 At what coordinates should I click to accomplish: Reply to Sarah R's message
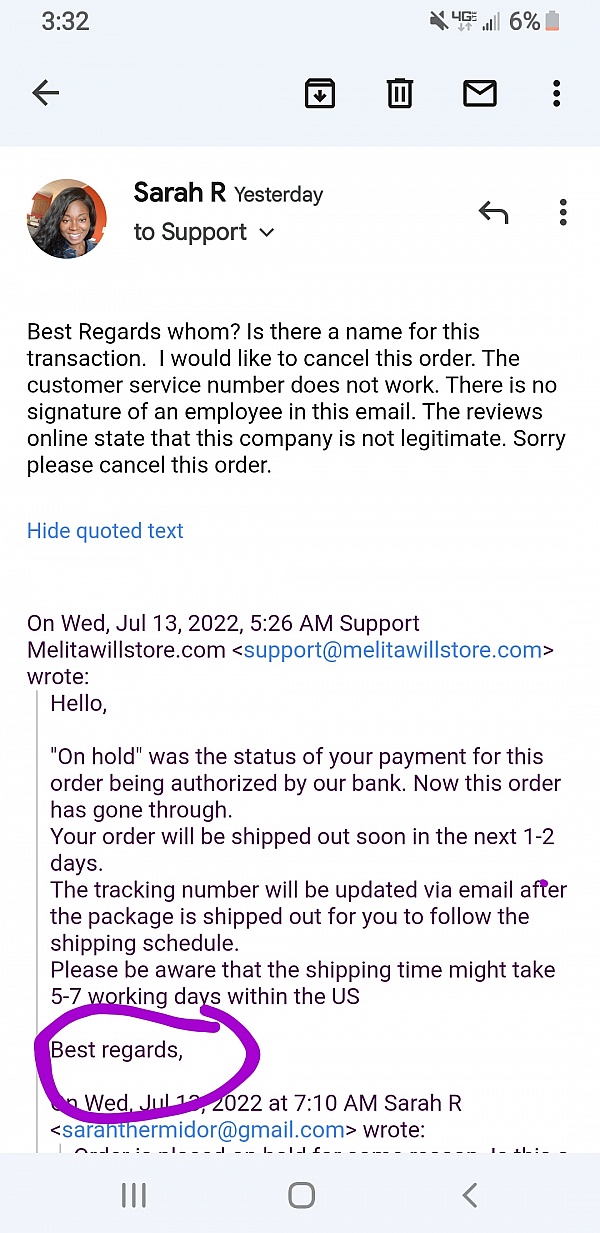click(493, 212)
